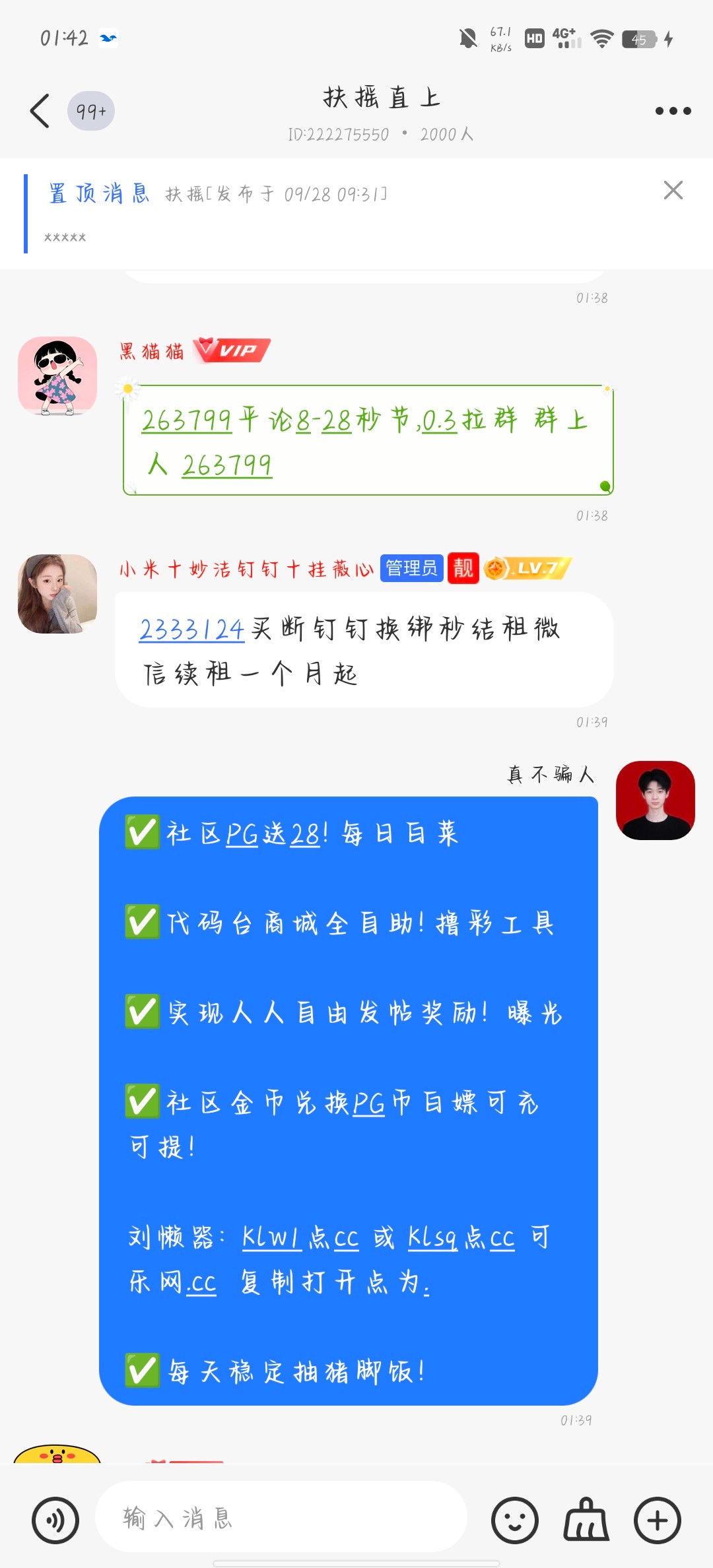Screen dimensions: 713x1568
Task: Open the three-dot group options menu
Action: point(672,111)
